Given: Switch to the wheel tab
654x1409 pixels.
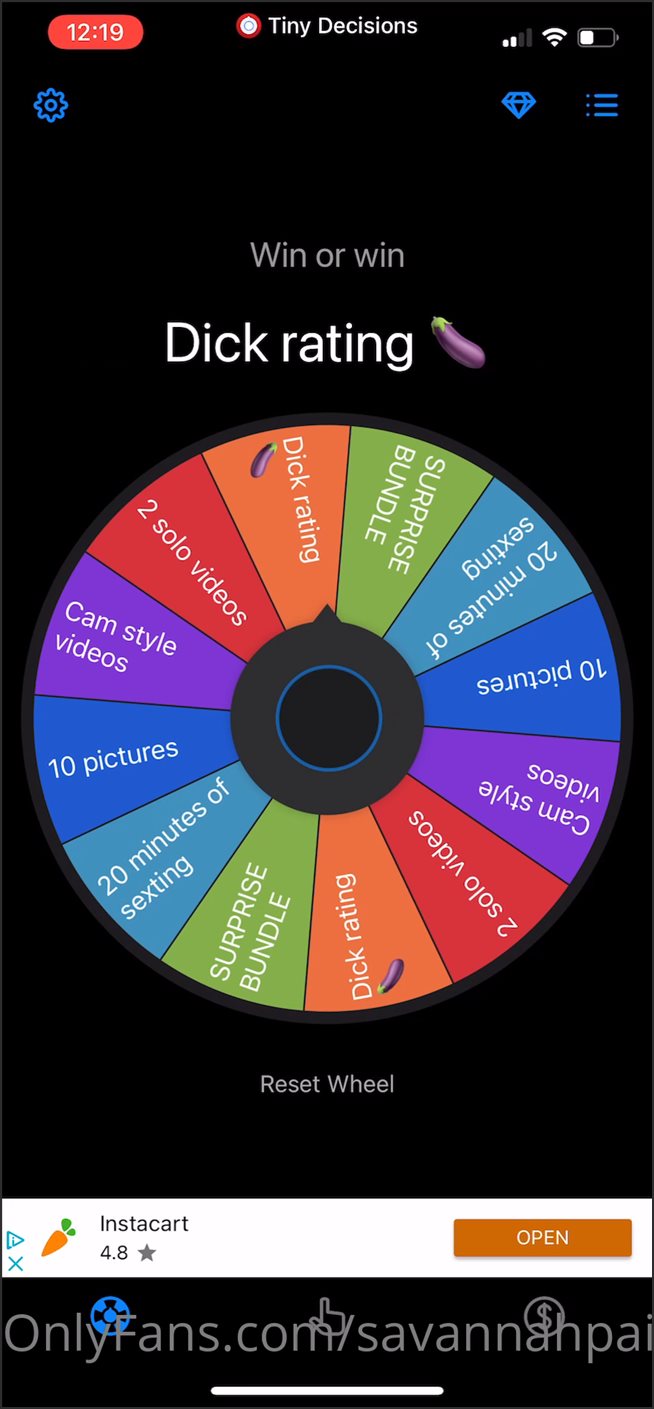Looking at the screenshot, I should click(110, 1317).
